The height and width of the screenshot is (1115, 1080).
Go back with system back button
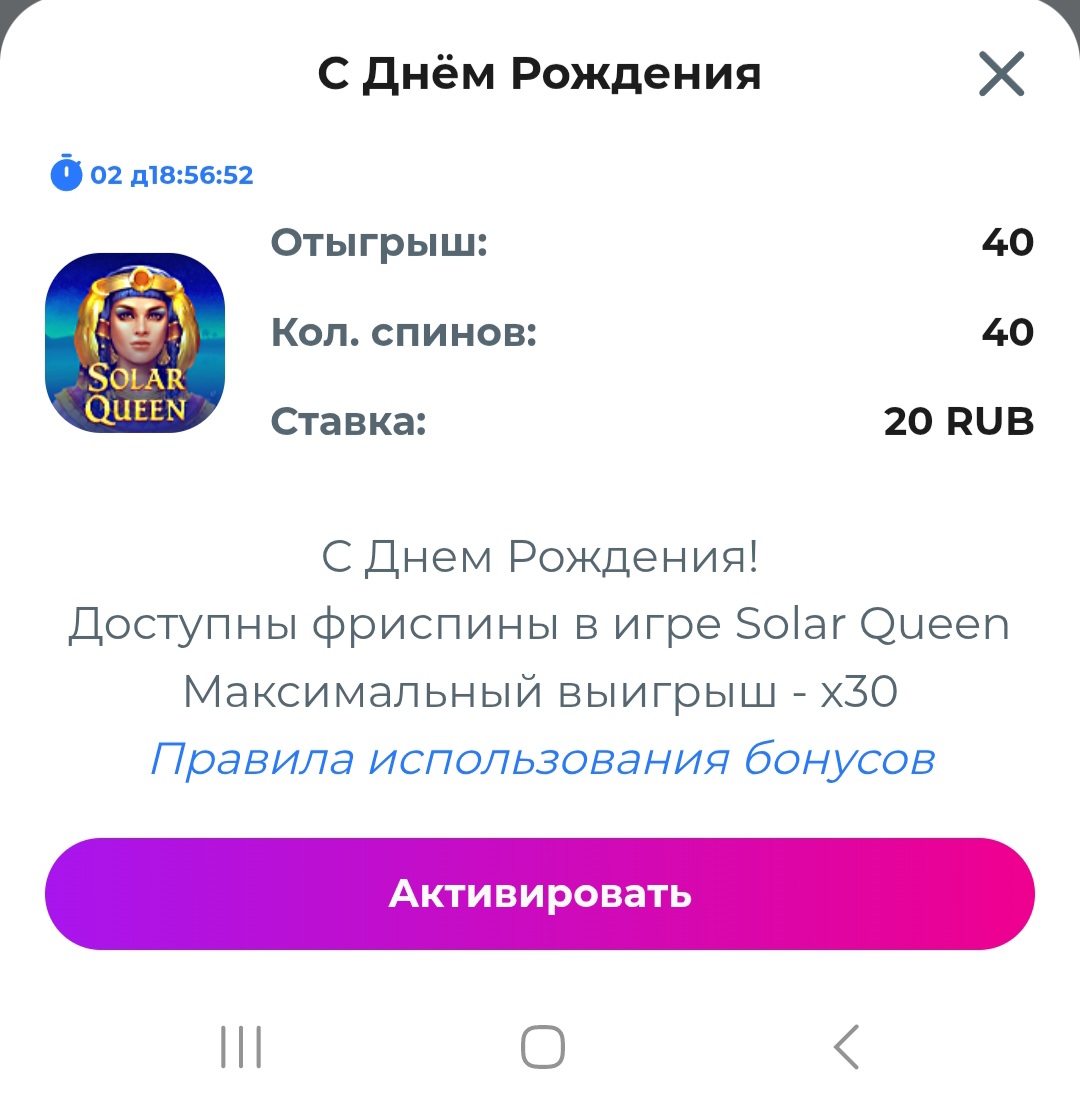point(846,1047)
